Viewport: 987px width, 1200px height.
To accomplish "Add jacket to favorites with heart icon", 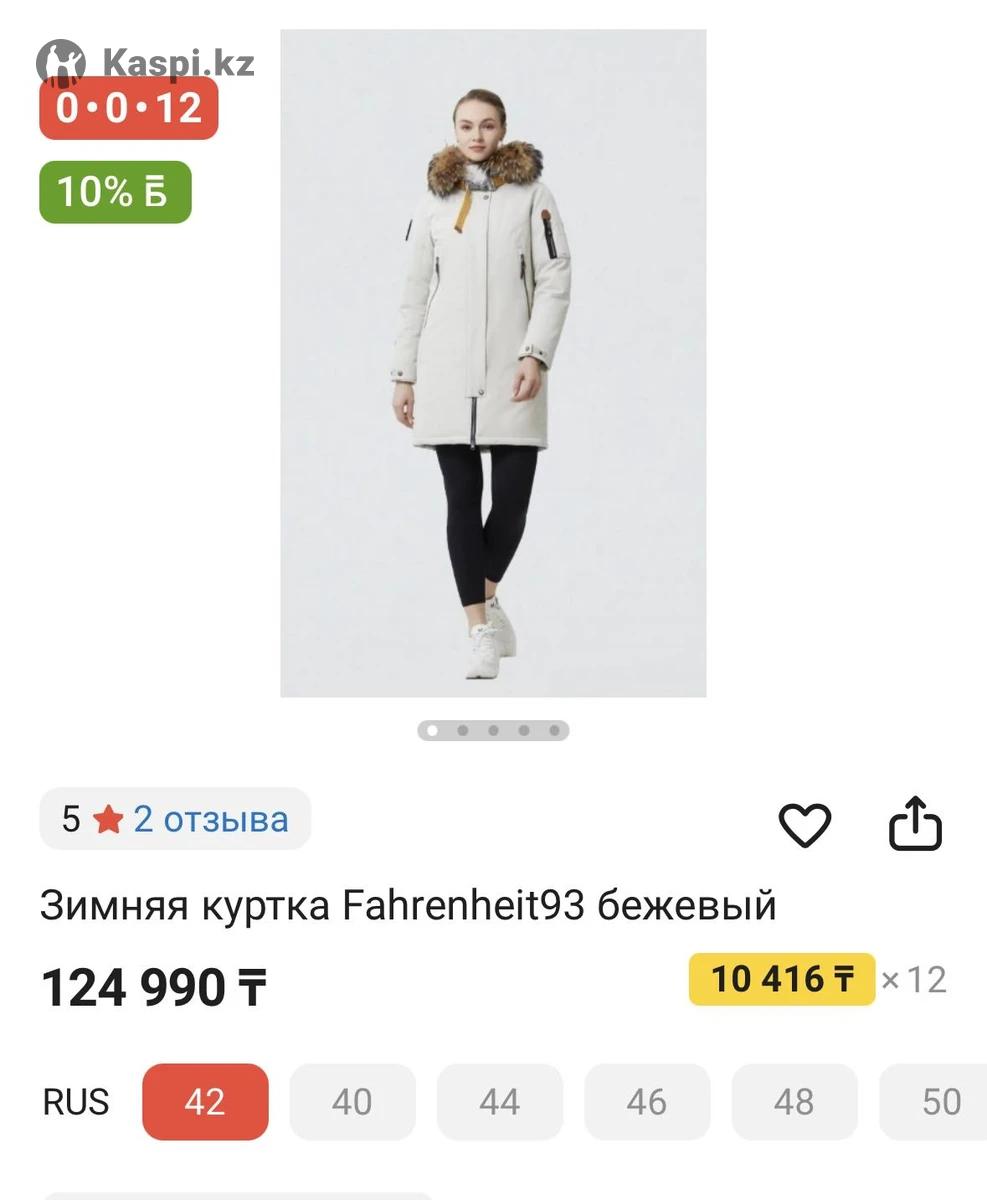I will pos(804,826).
